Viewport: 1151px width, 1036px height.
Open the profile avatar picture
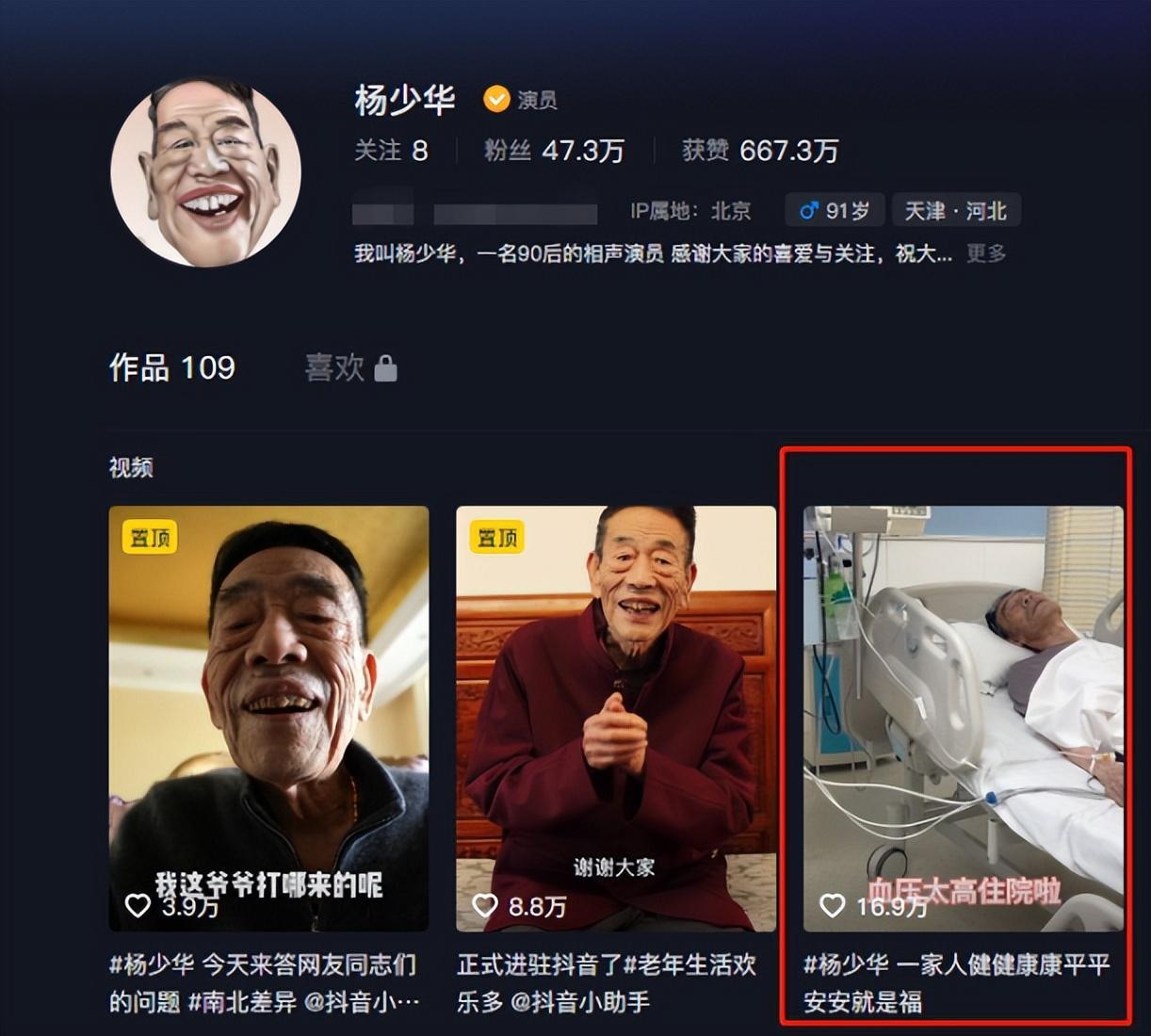pyautogui.click(x=206, y=172)
